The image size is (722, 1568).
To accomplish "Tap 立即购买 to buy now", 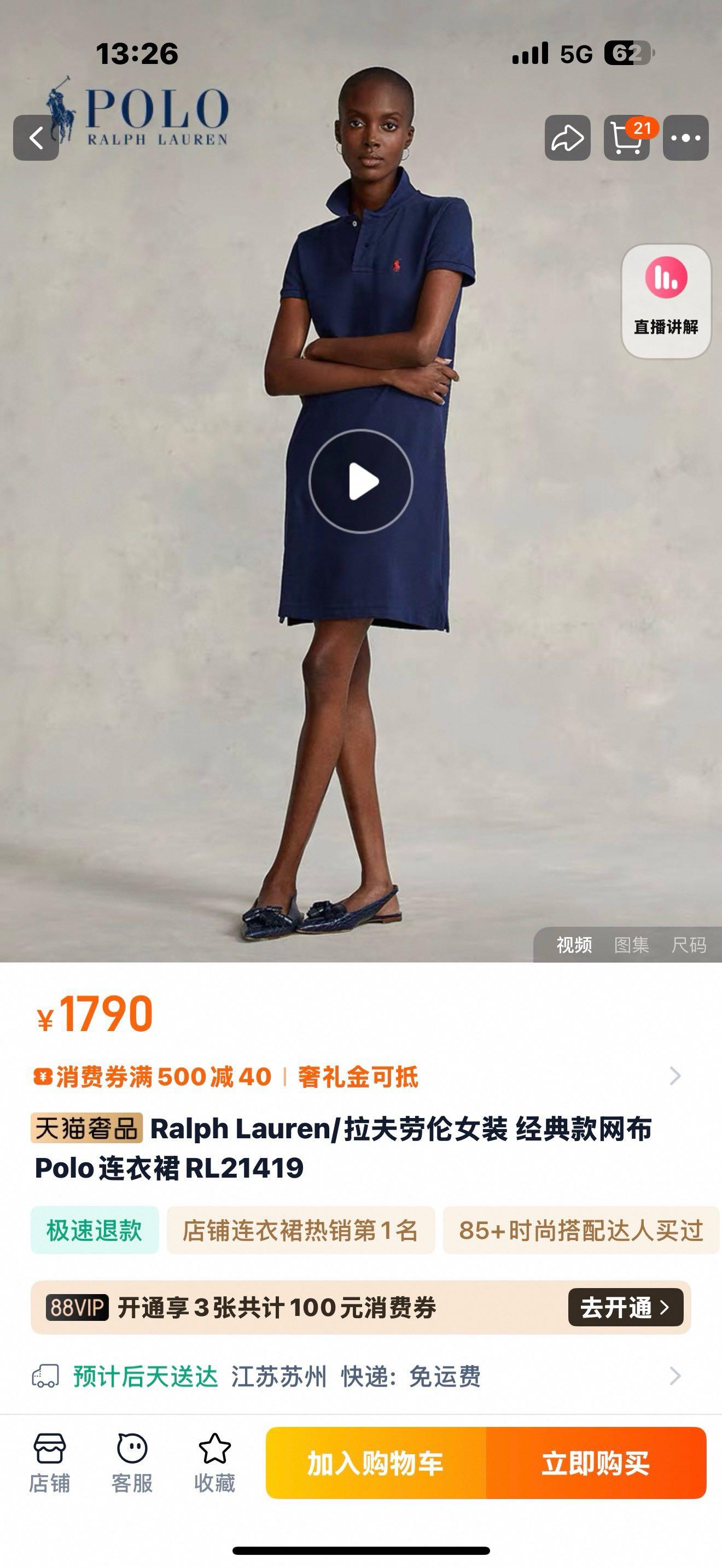I will pyautogui.click(x=596, y=1462).
